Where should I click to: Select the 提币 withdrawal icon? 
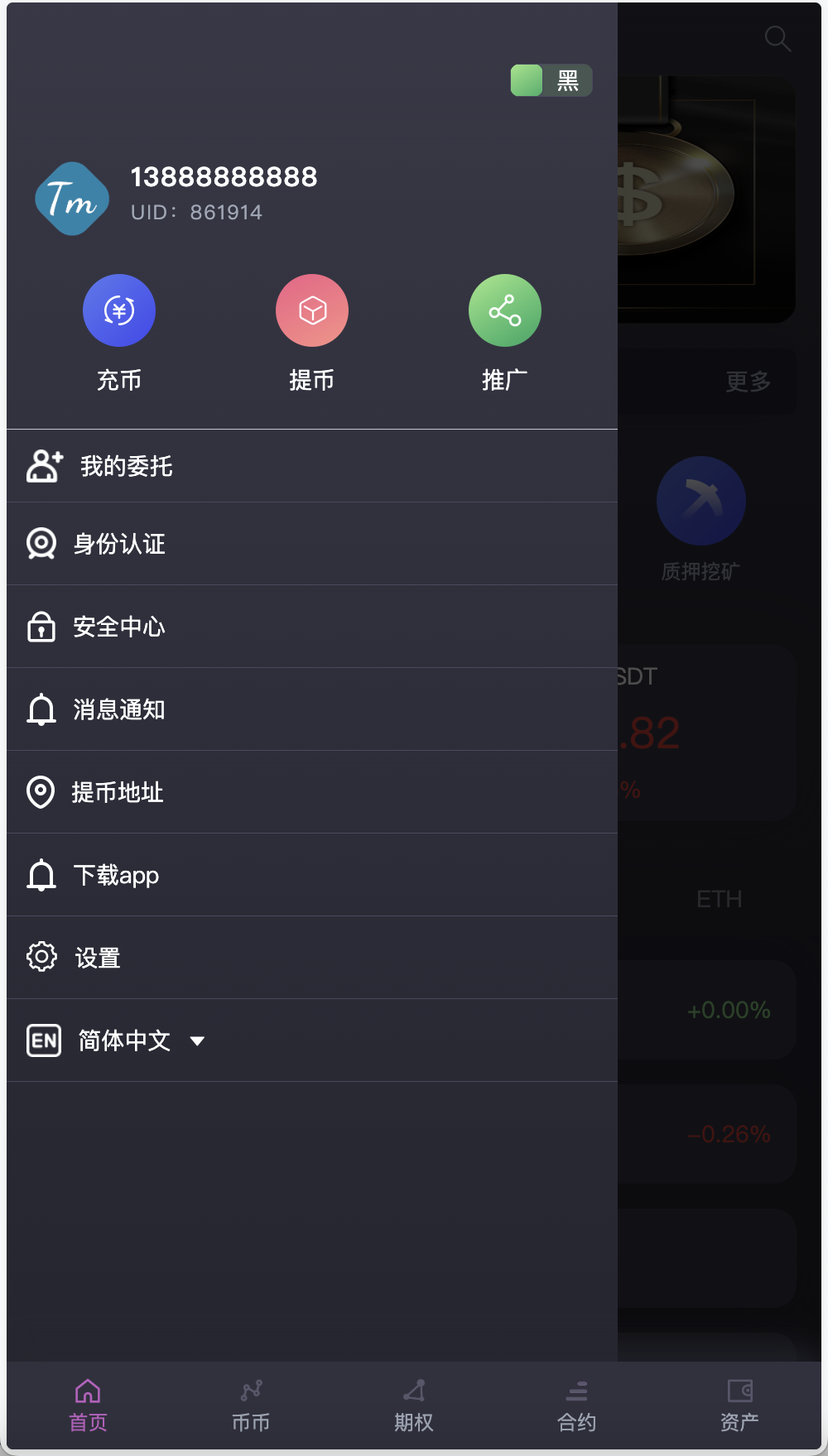(x=312, y=310)
